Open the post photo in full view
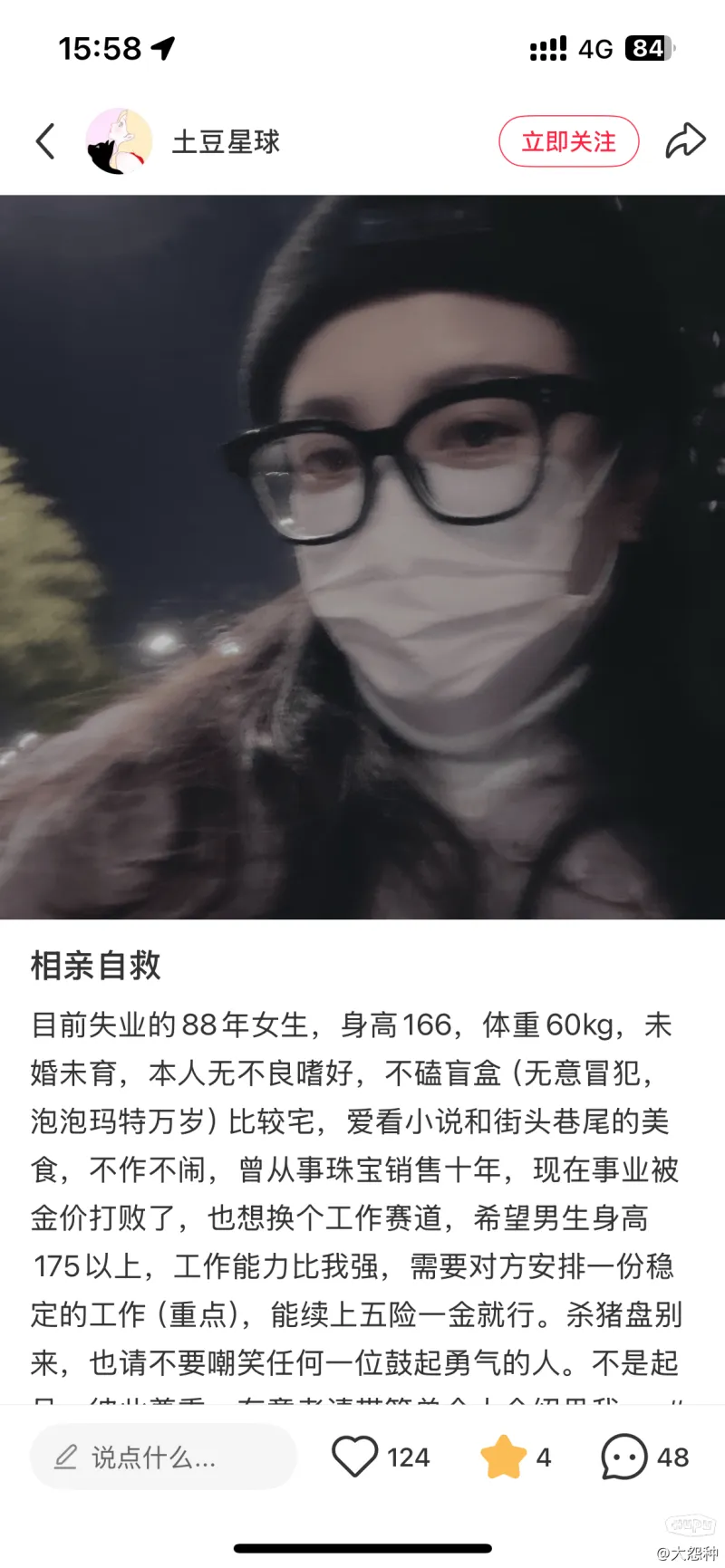The image size is (725, 1568). (x=362, y=557)
